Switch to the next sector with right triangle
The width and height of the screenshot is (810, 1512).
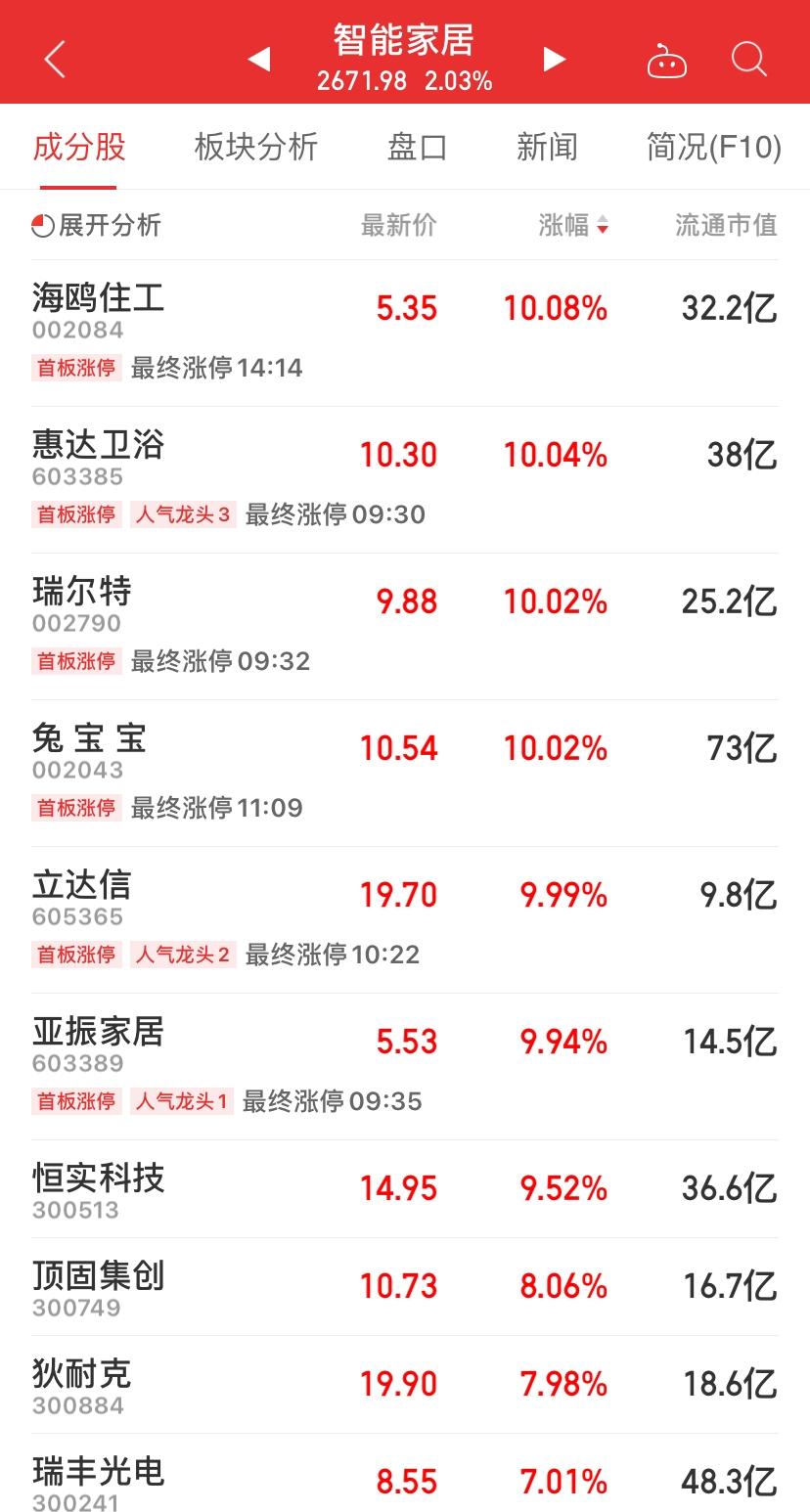coord(555,60)
